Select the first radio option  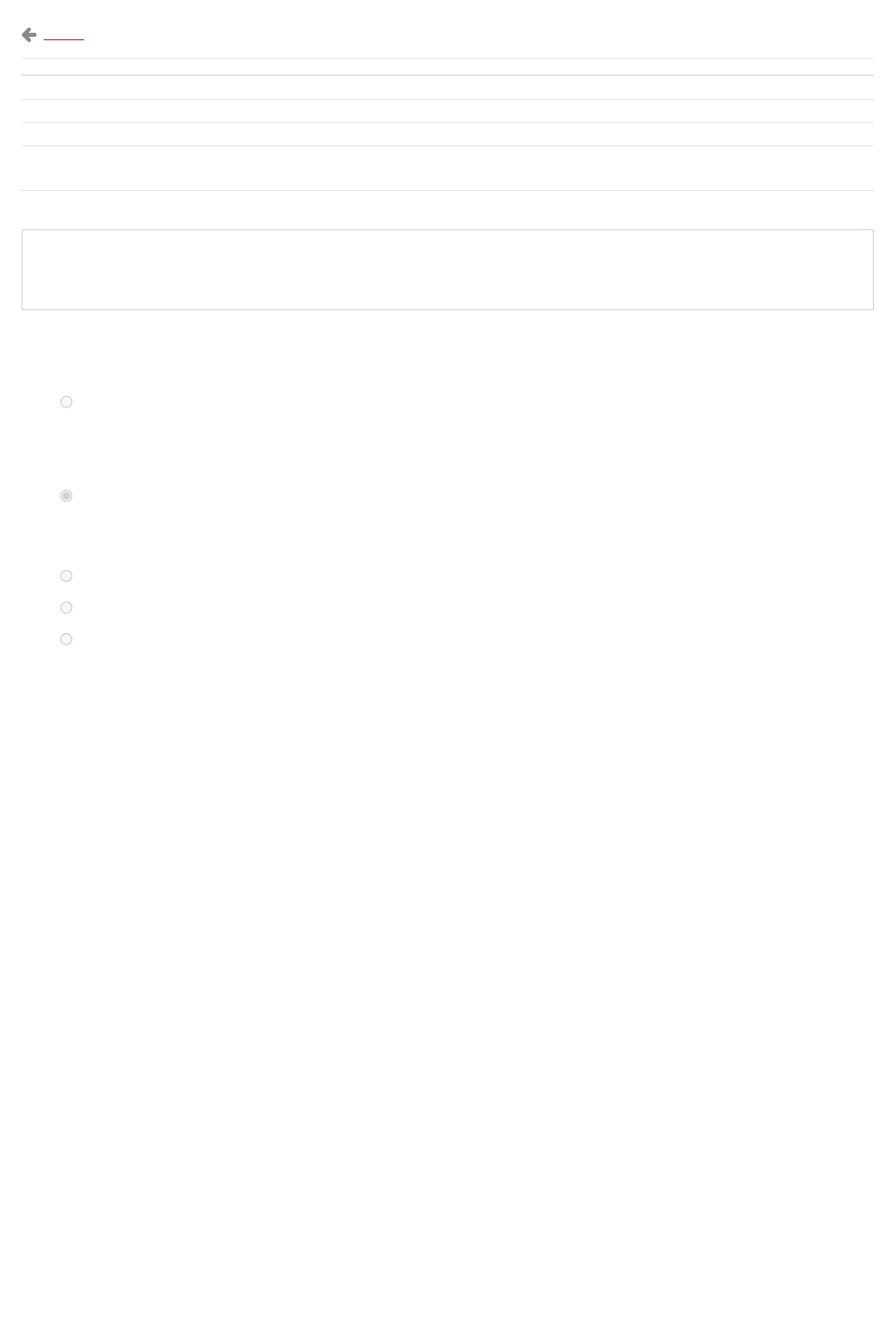[66, 402]
